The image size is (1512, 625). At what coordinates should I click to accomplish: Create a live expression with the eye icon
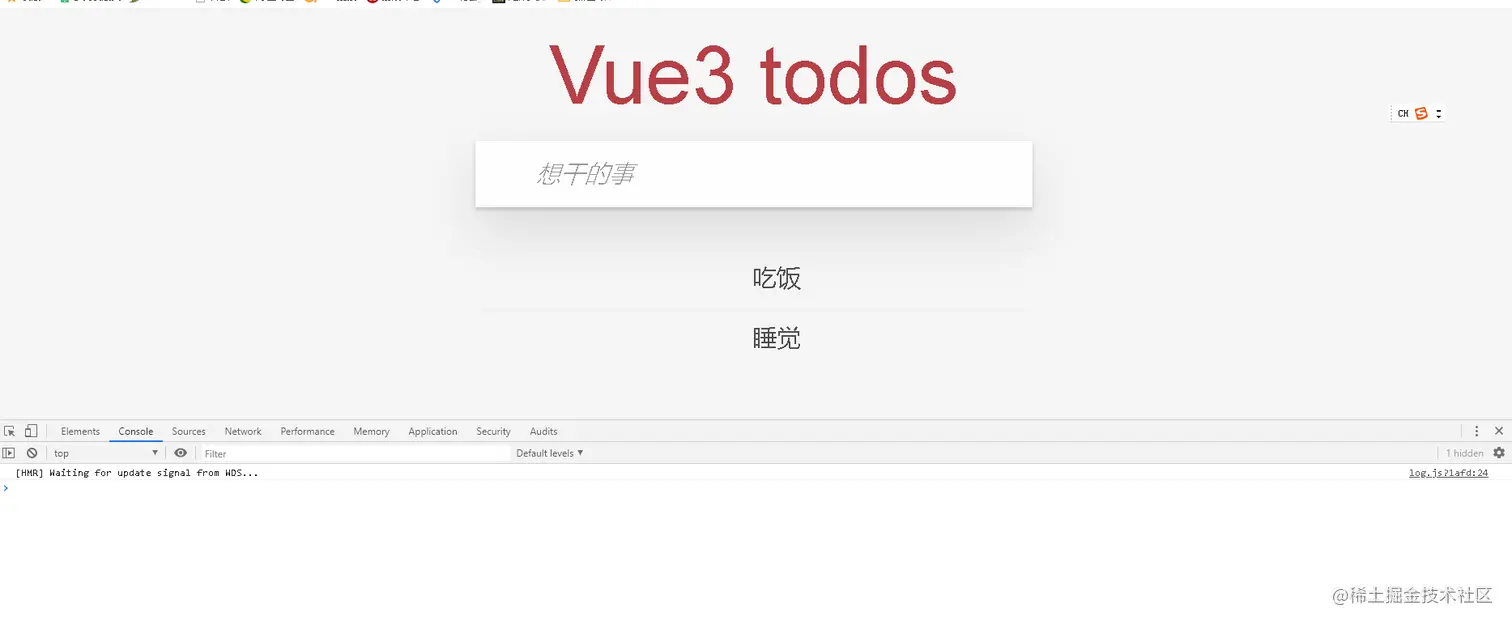point(180,453)
